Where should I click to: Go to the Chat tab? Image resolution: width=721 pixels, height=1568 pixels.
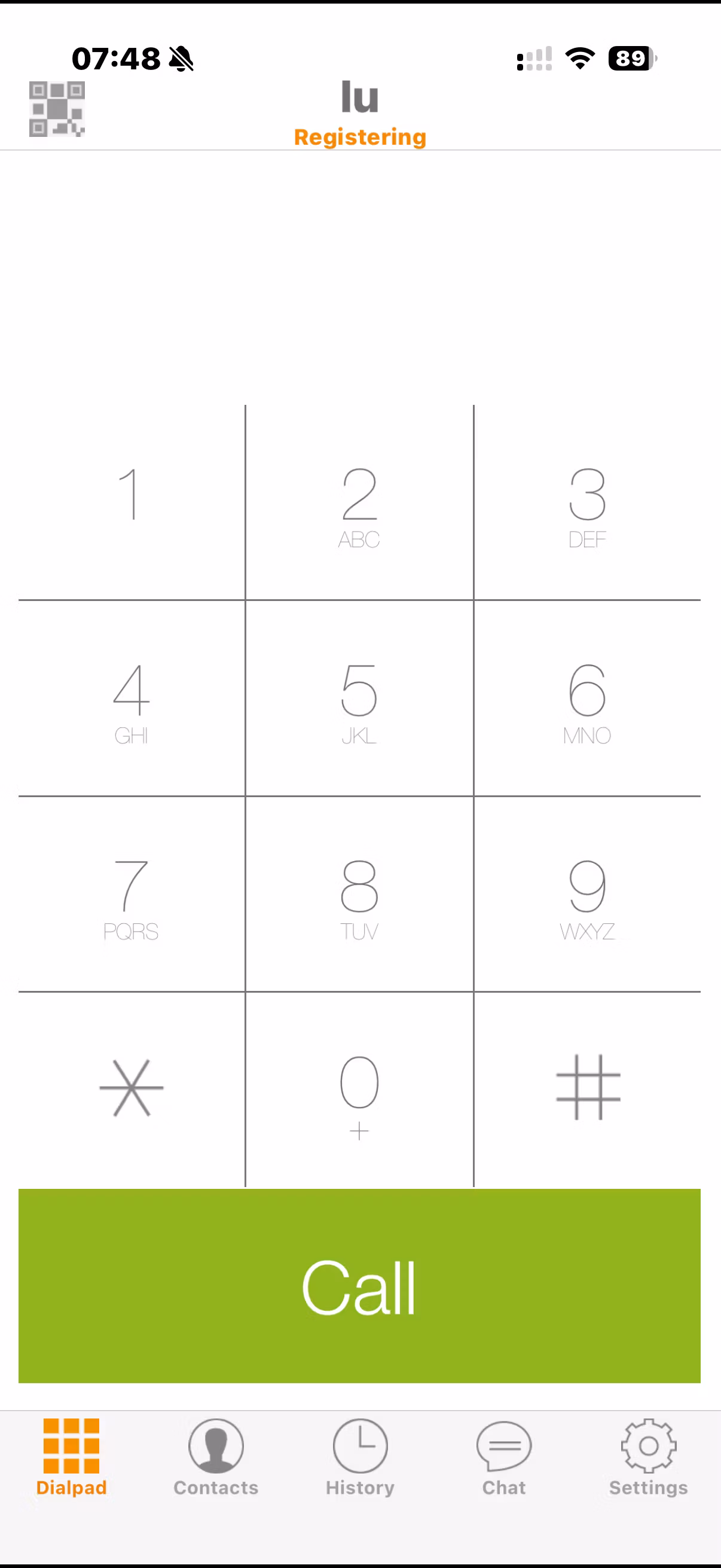[x=504, y=1457]
